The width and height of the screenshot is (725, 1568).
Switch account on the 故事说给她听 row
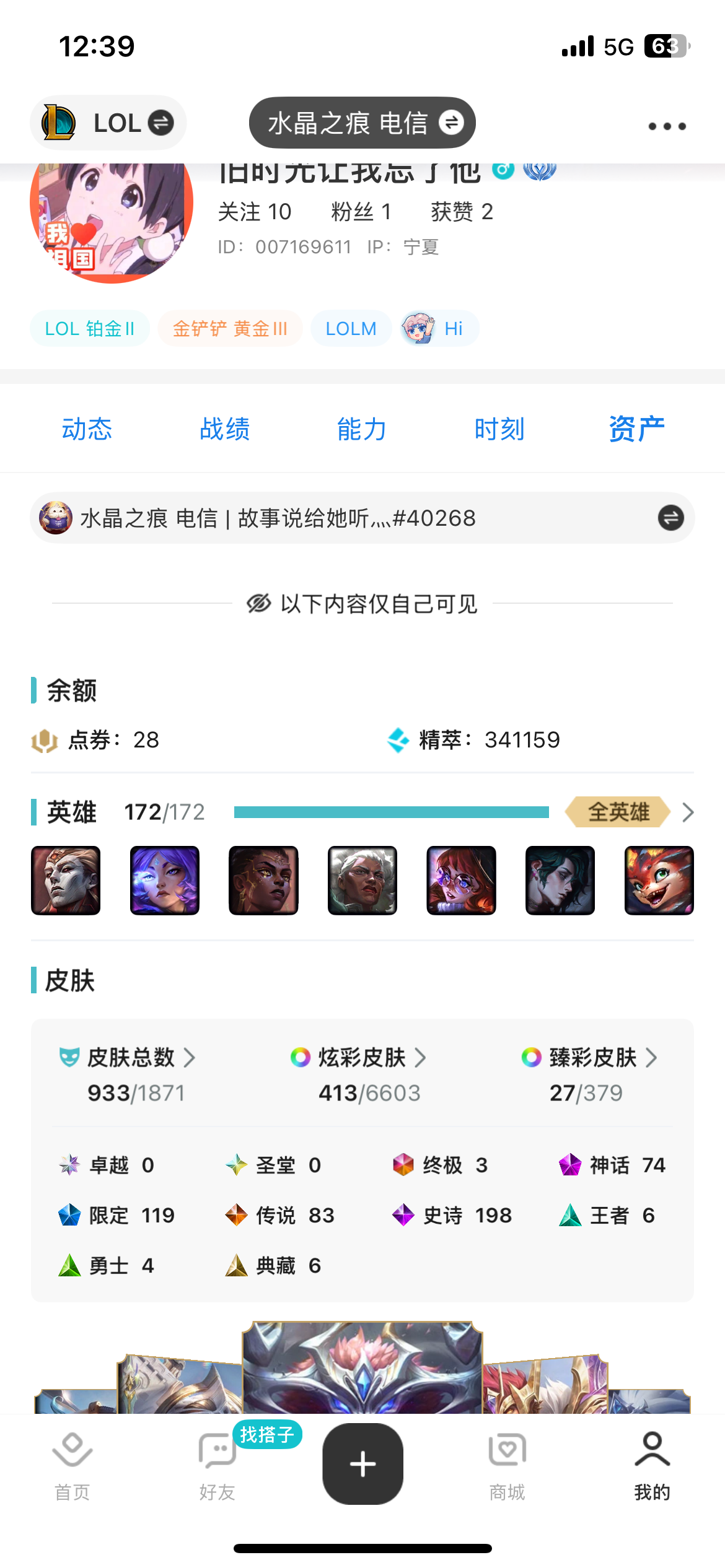coord(670,518)
